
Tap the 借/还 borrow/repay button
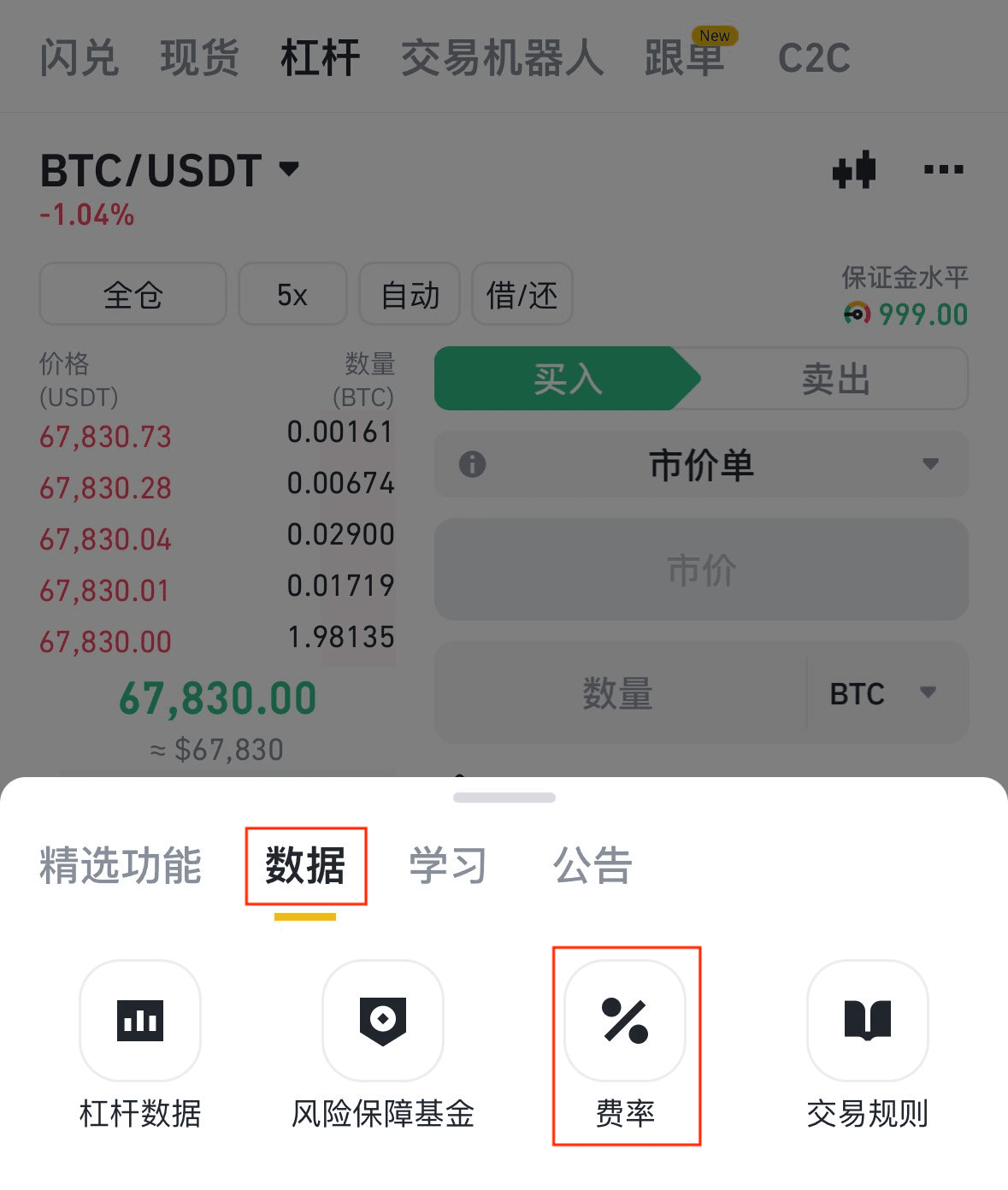(x=522, y=295)
